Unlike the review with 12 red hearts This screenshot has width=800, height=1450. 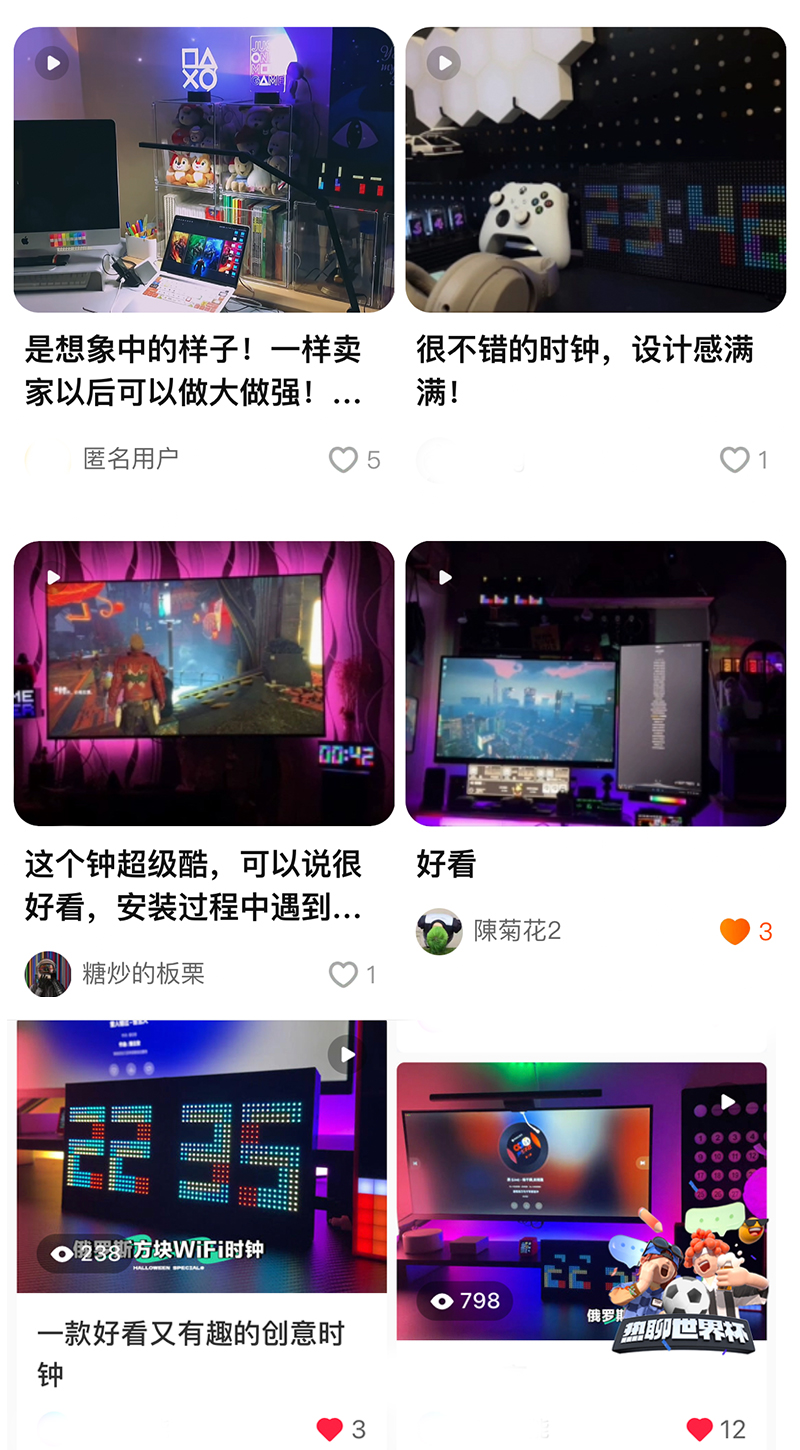[x=698, y=1428]
